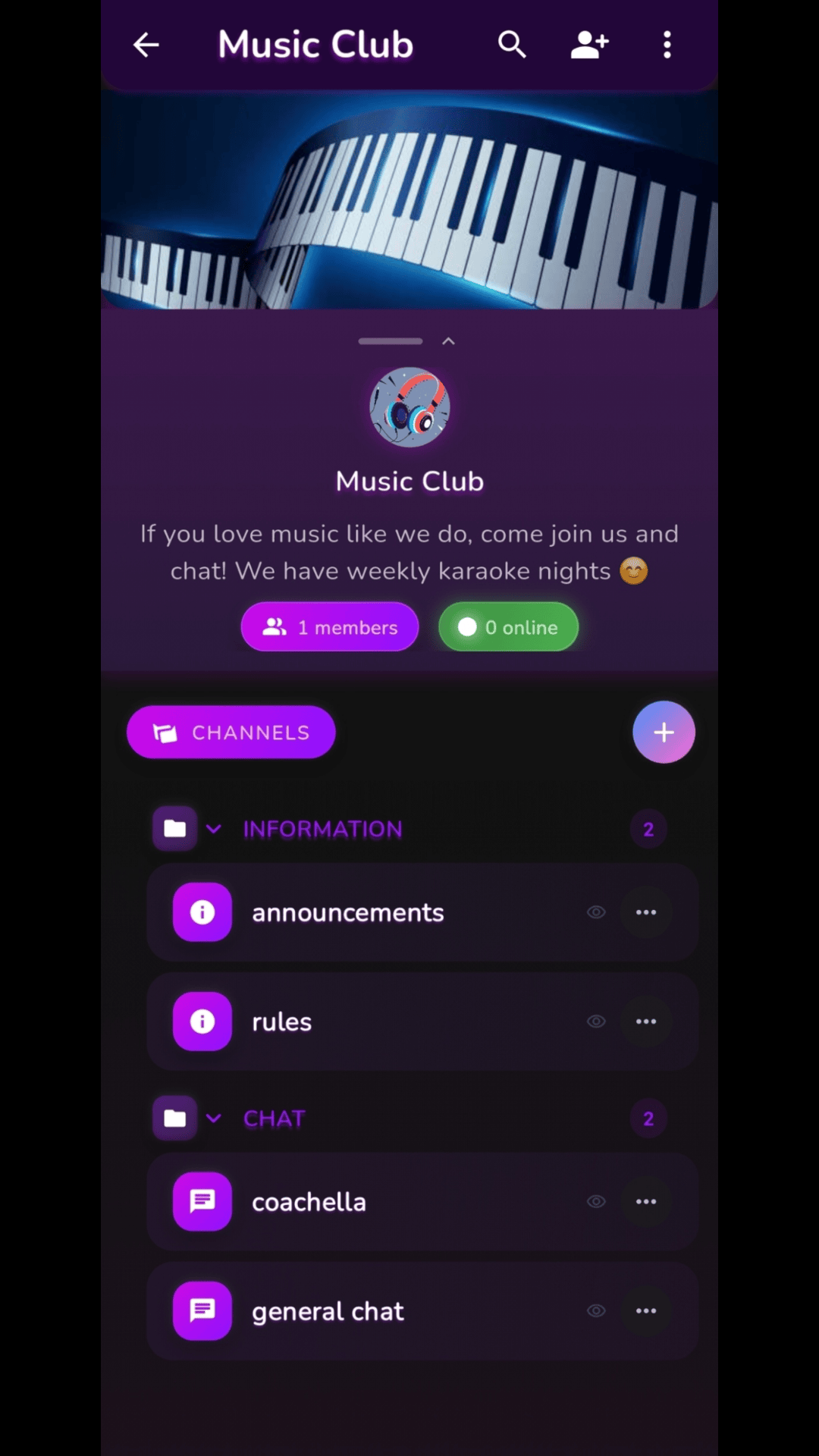Screen dimensions: 819x1456
Task: Open more options for rules
Action: tap(646, 1021)
